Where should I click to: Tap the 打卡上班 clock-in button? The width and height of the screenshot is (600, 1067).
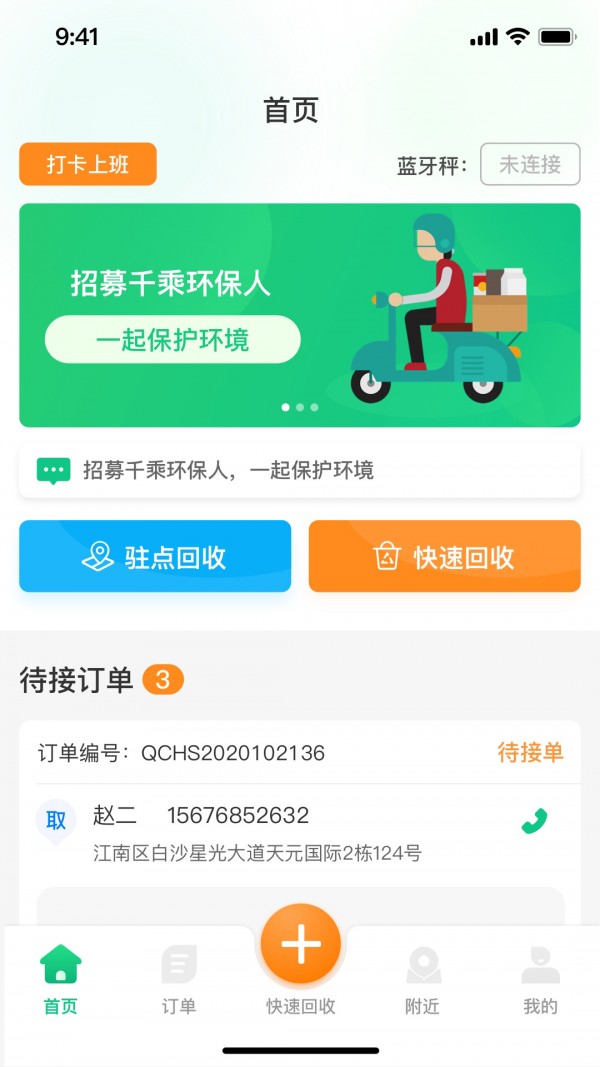88,164
